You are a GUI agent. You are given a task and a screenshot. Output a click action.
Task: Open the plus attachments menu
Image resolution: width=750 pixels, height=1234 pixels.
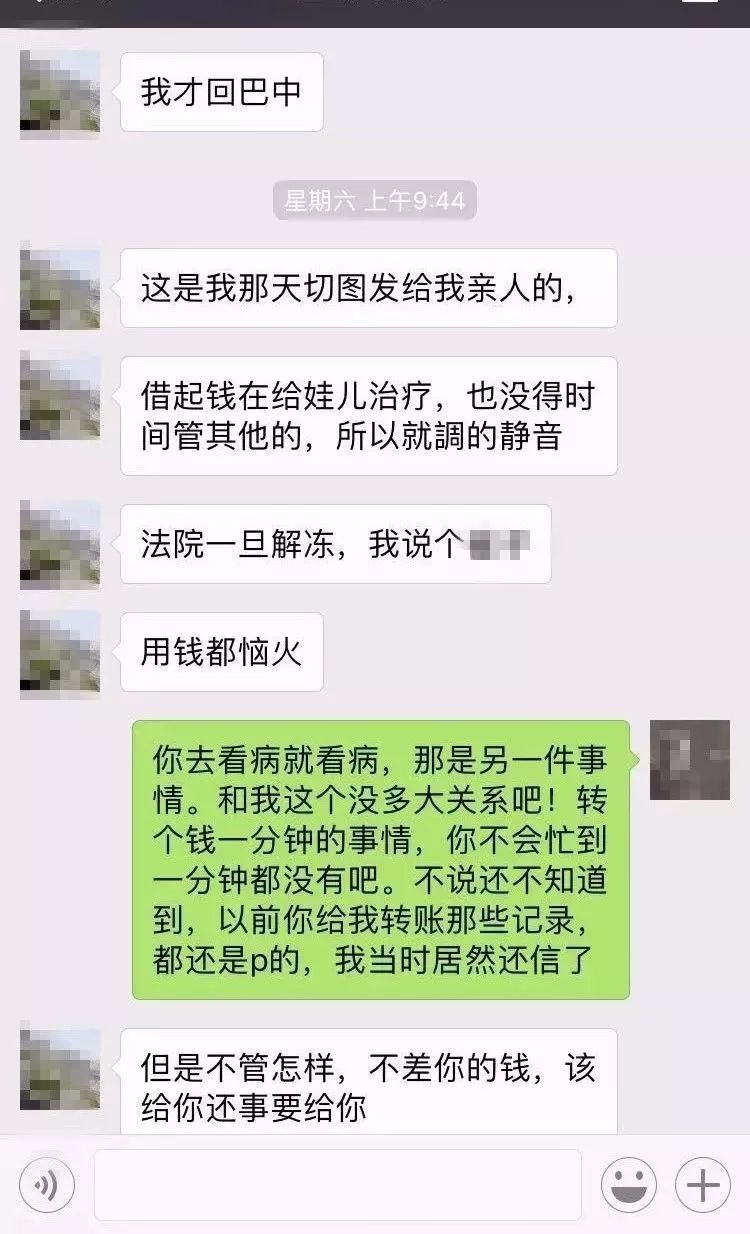tap(702, 1185)
